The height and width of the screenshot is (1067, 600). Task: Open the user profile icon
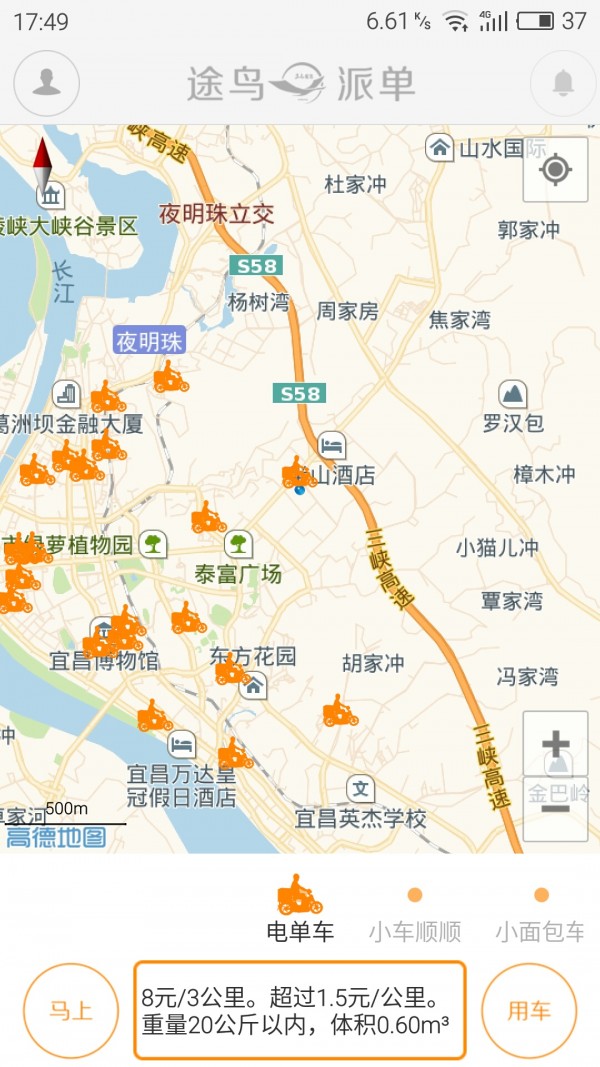[x=46, y=82]
